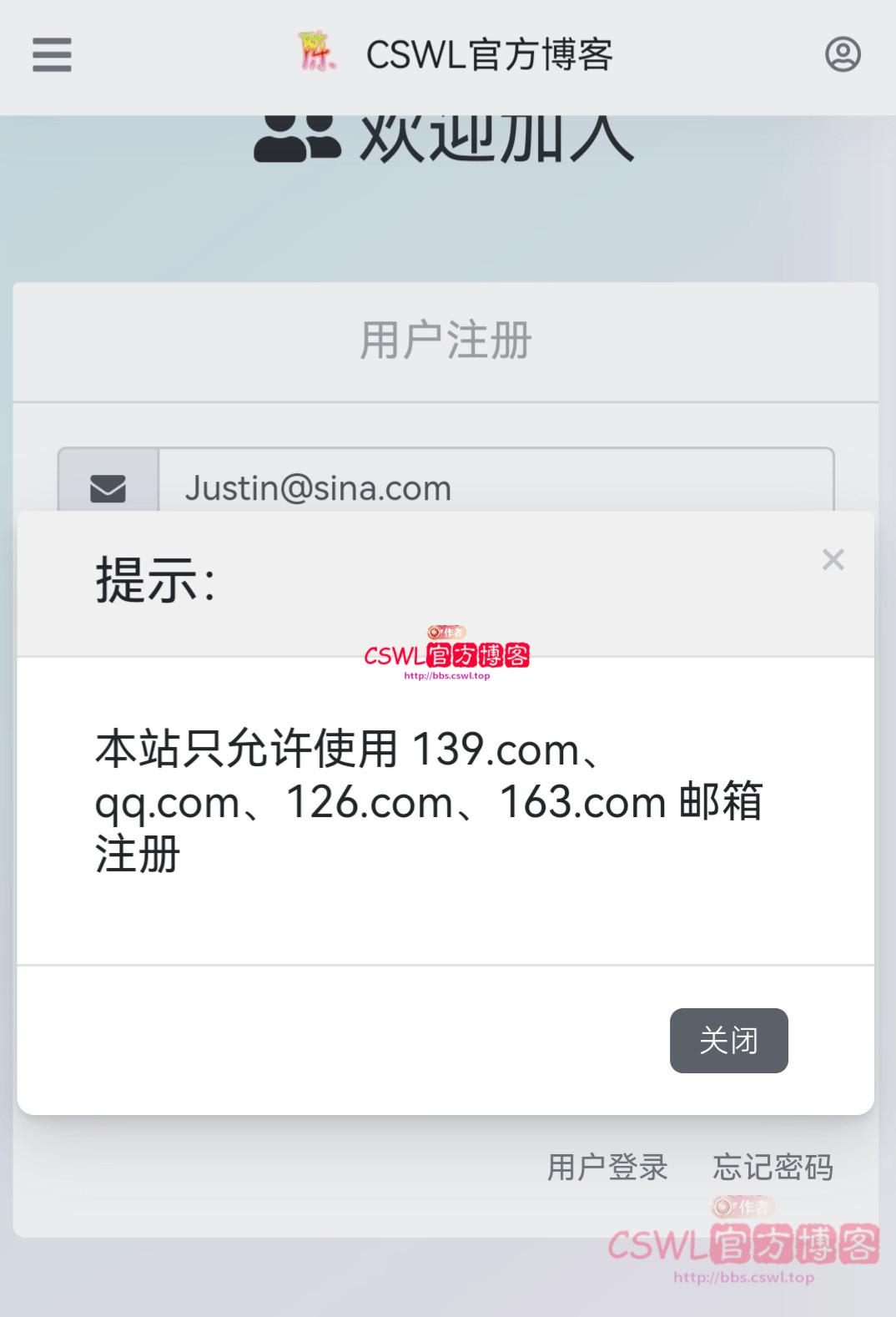The width and height of the screenshot is (896, 1317).
Task: Dismiss the dialog with the X
Action: click(x=833, y=559)
